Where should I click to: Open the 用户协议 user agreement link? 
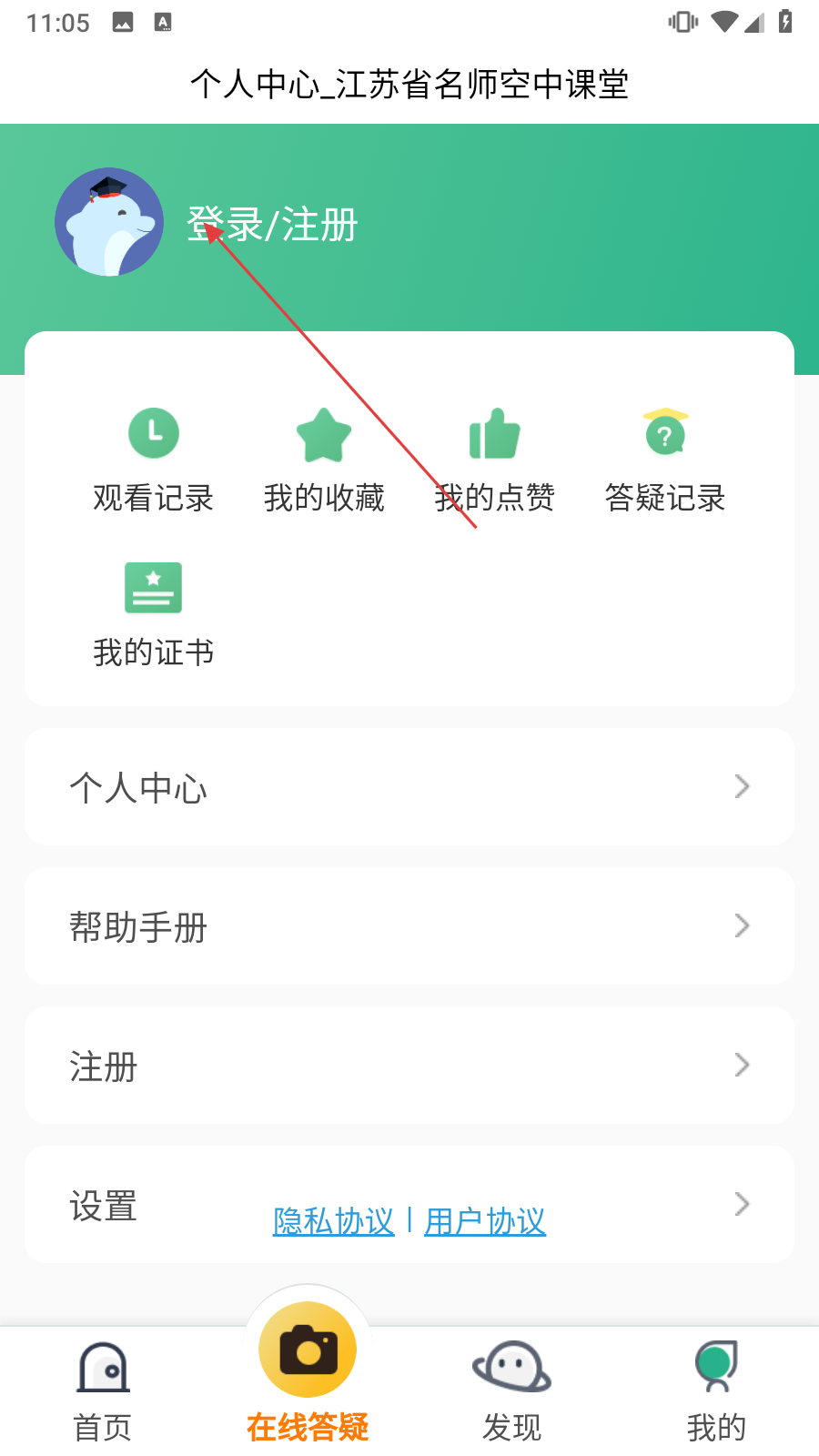coord(485,1221)
